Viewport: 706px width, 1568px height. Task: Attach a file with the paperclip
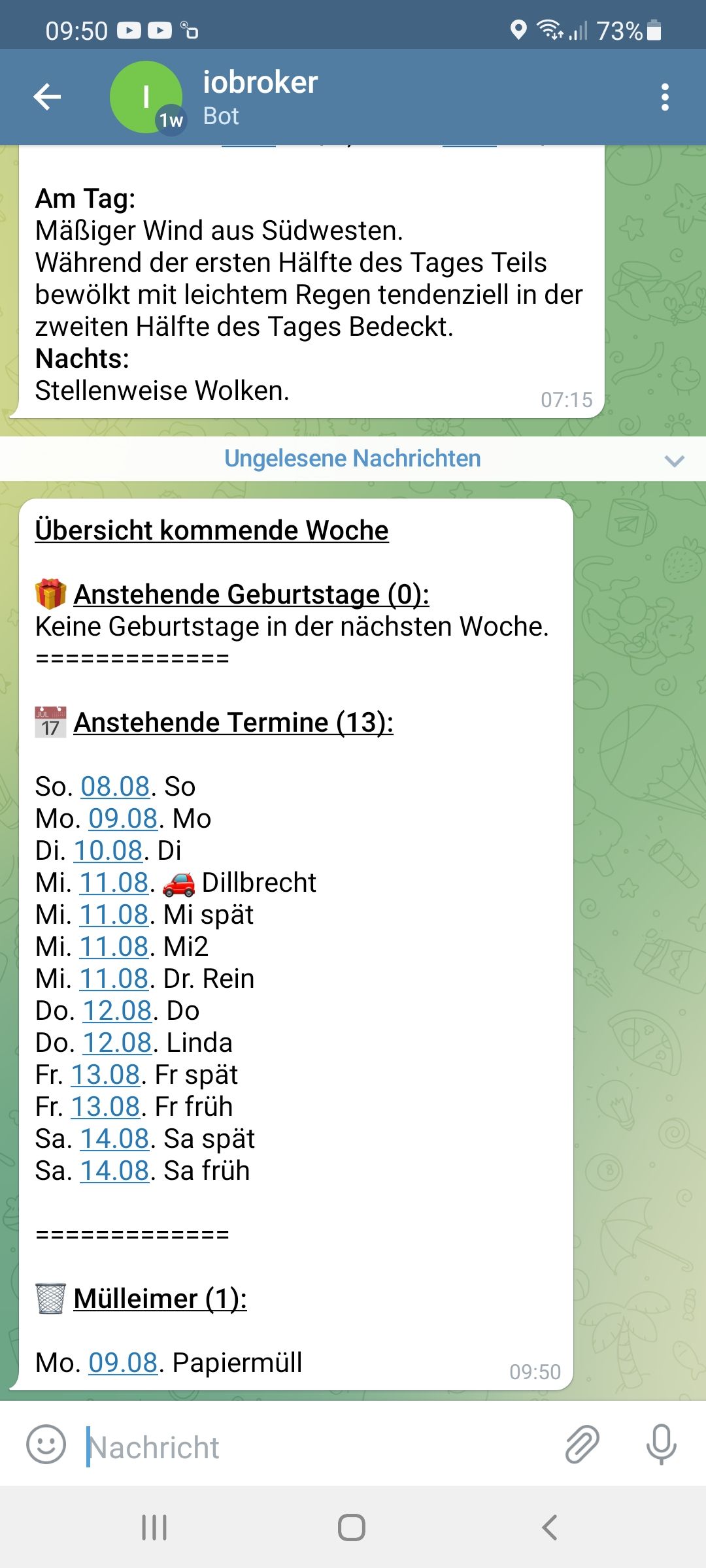click(x=582, y=1444)
